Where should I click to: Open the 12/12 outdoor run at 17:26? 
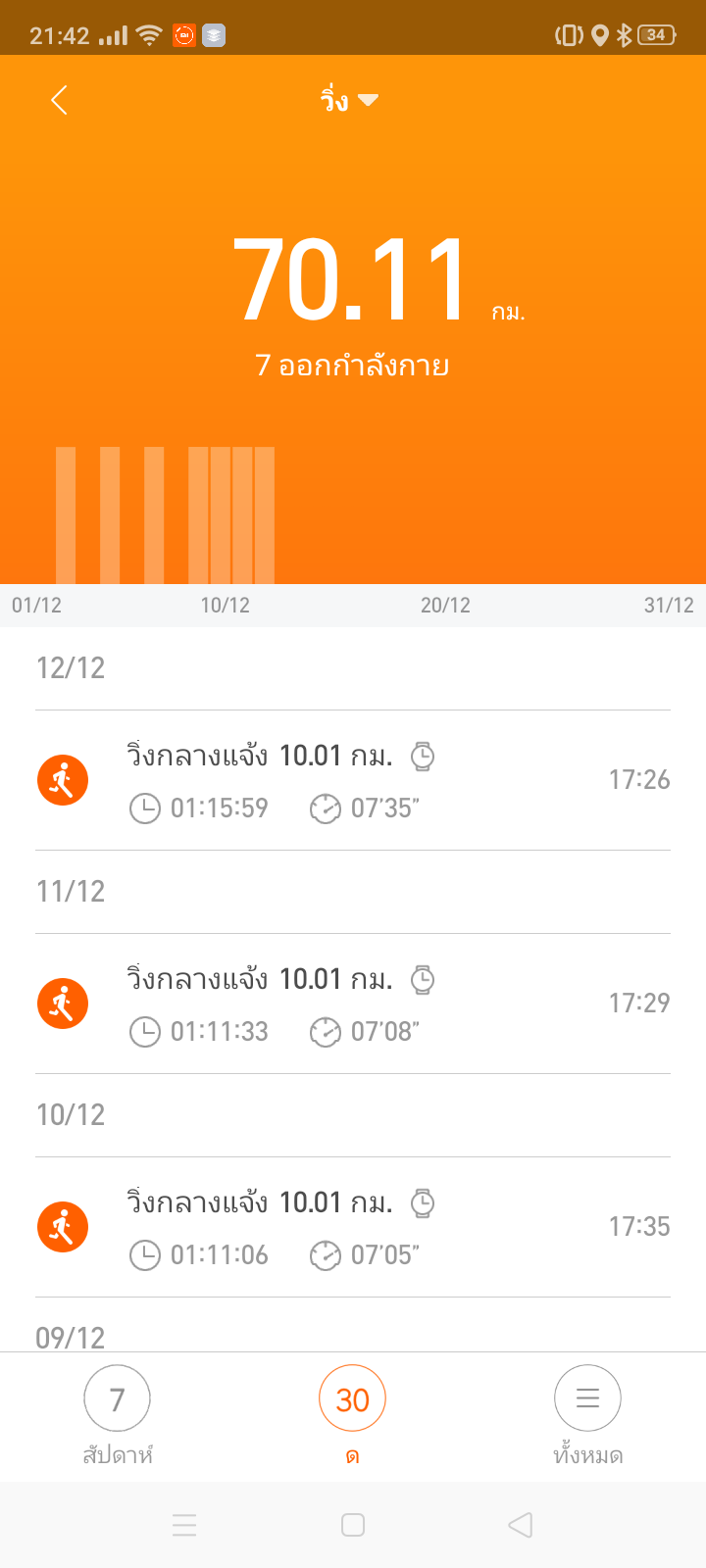[353, 780]
